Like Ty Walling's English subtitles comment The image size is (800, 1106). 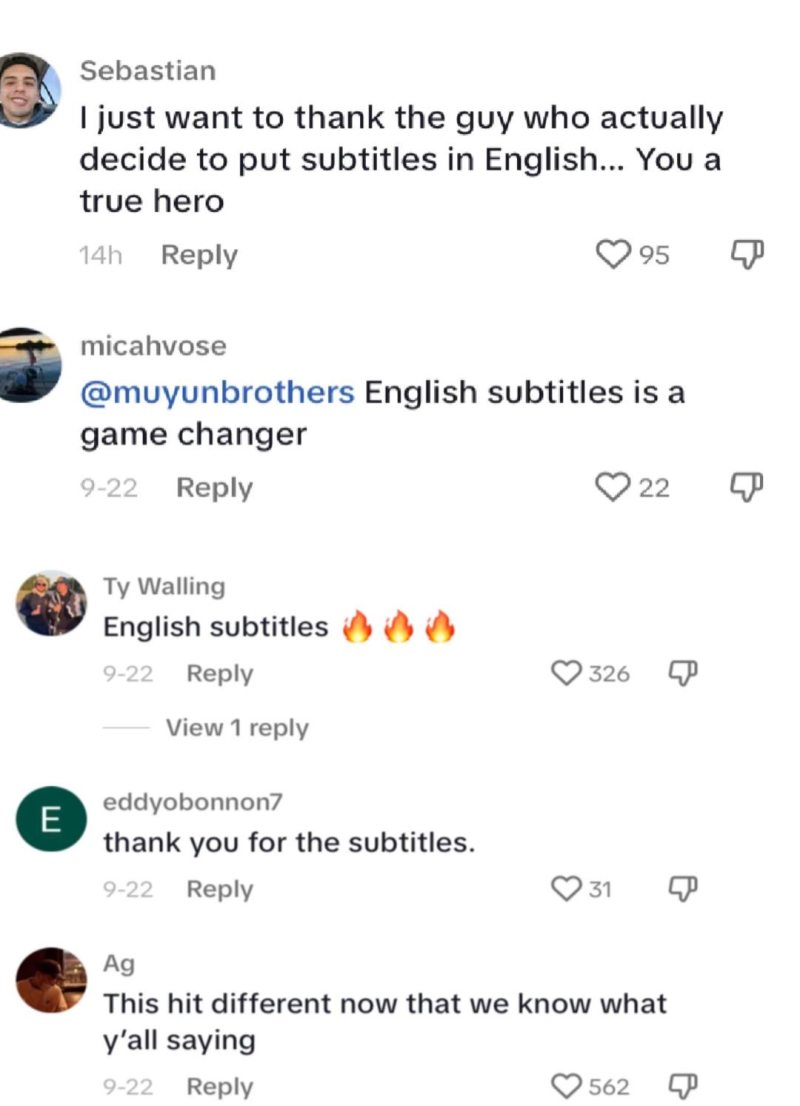click(x=567, y=673)
